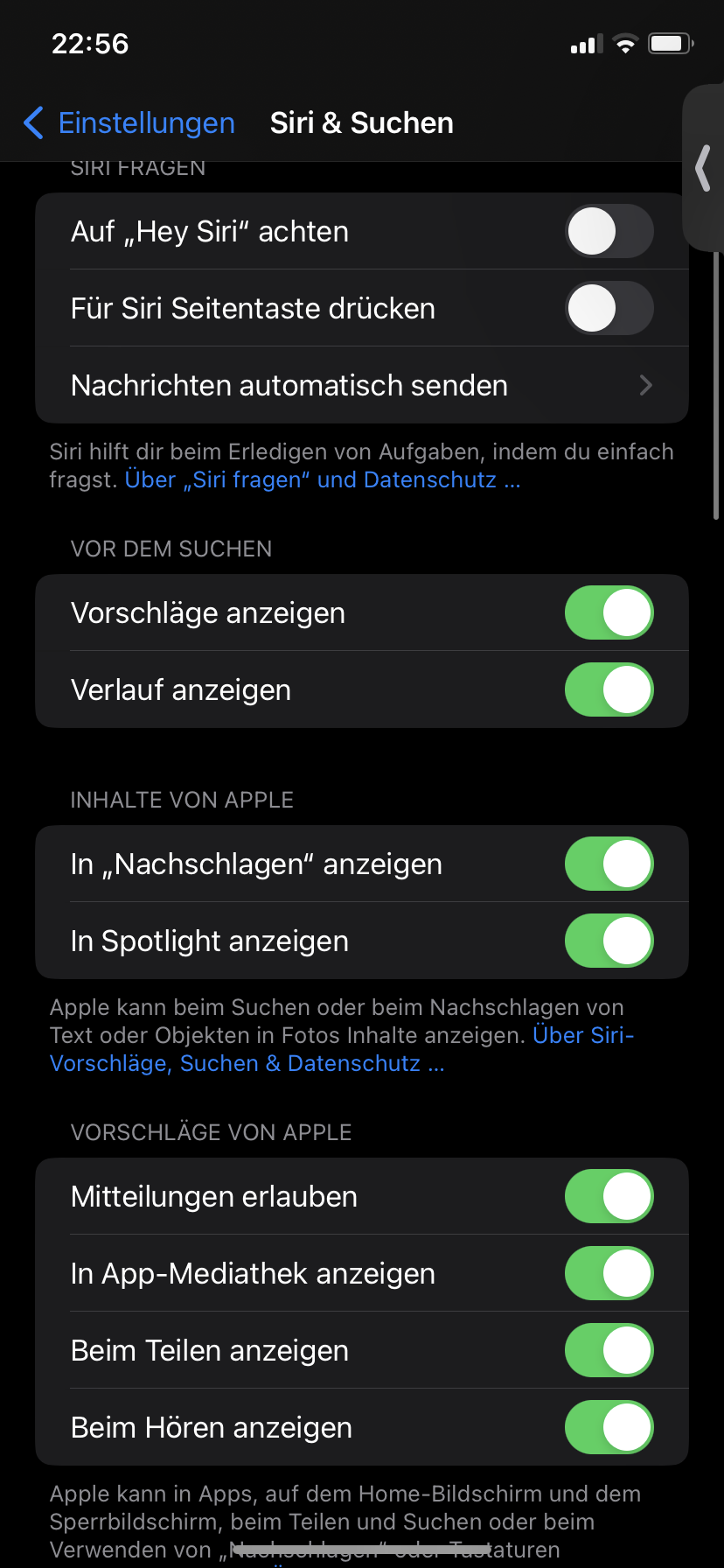Tap the side panel handle arrow
This screenshot has height=1568, width=724.
click(703, 169)
